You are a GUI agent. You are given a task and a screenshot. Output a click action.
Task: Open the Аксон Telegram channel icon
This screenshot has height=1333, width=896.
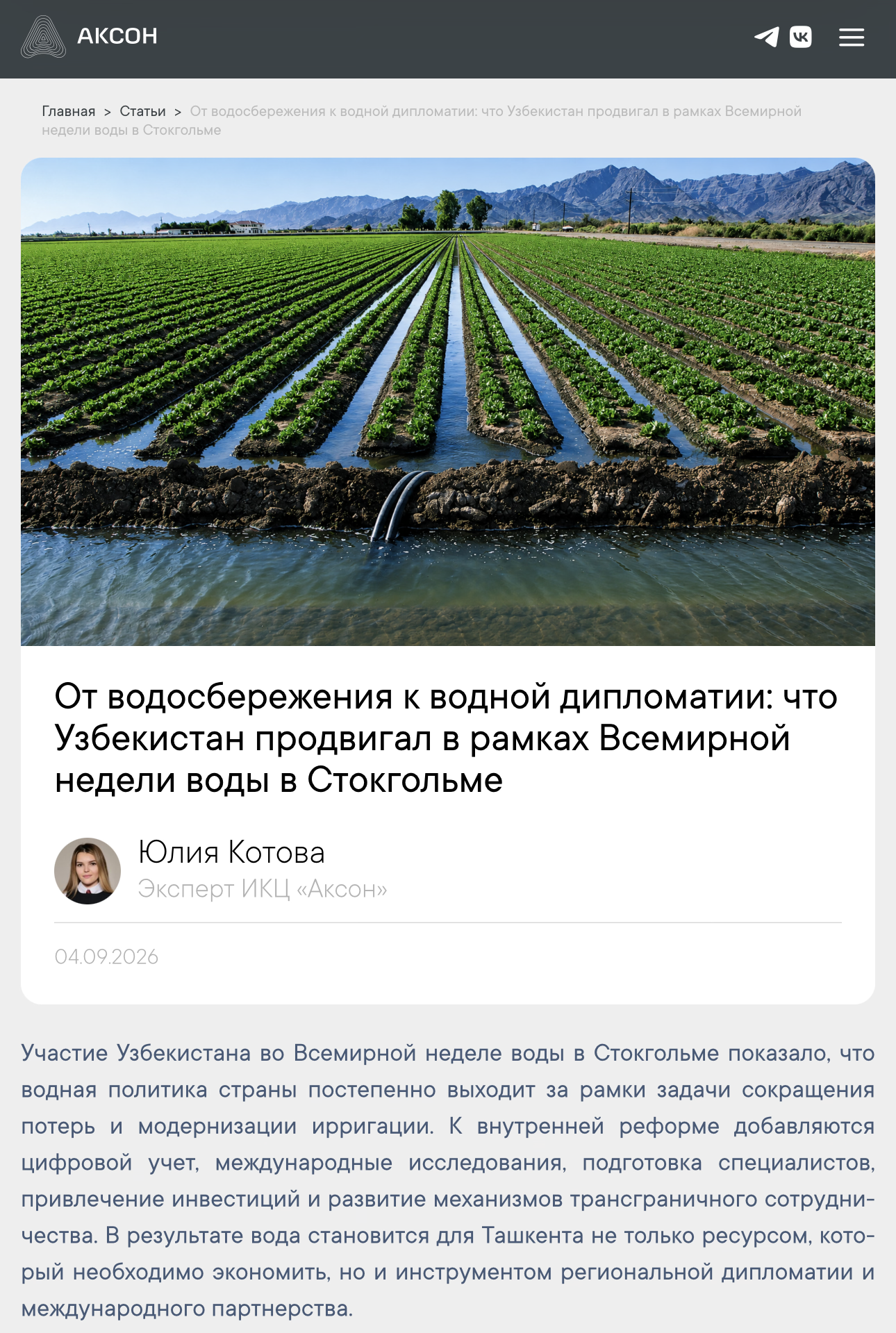pos(767,37)
